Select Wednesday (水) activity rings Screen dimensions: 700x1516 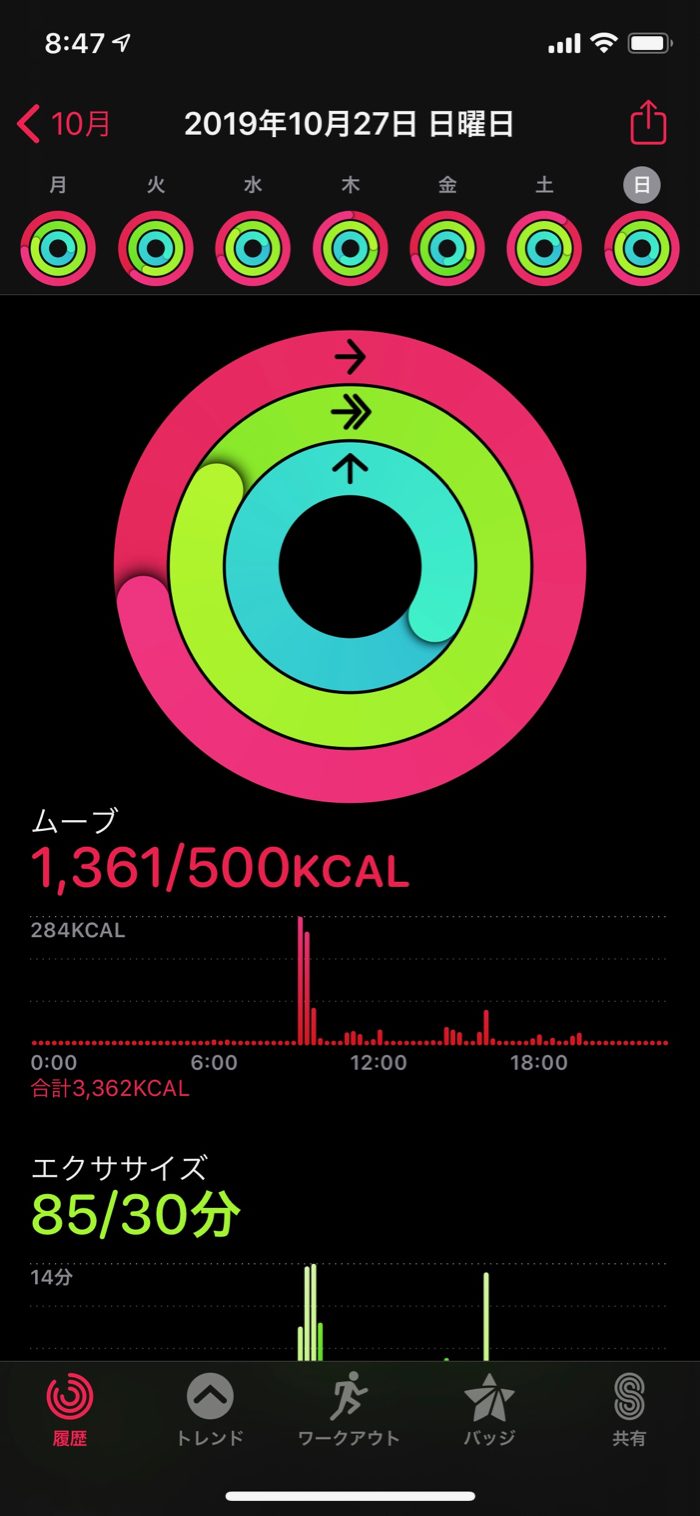tap(253, 249)
